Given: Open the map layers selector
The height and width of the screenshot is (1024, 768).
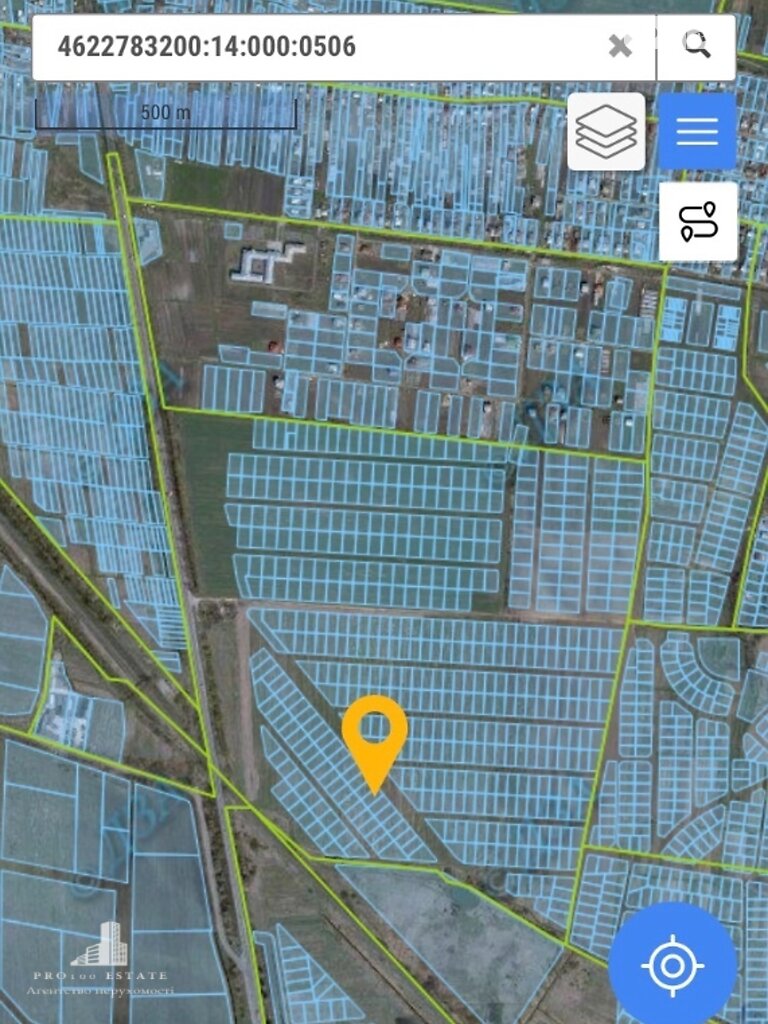Looking at the screenshot, I should click(606, 131).
